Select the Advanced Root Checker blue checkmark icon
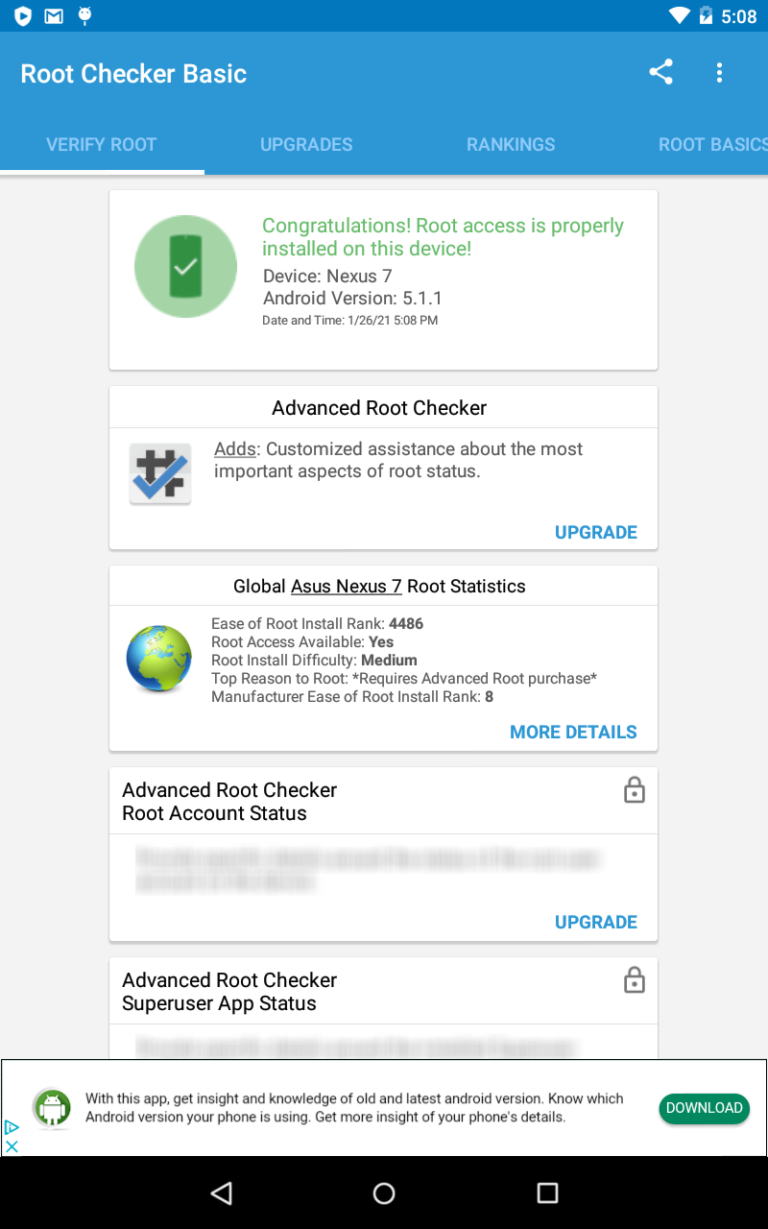This screenshot has height=1229, width=768. coord(158,471)
